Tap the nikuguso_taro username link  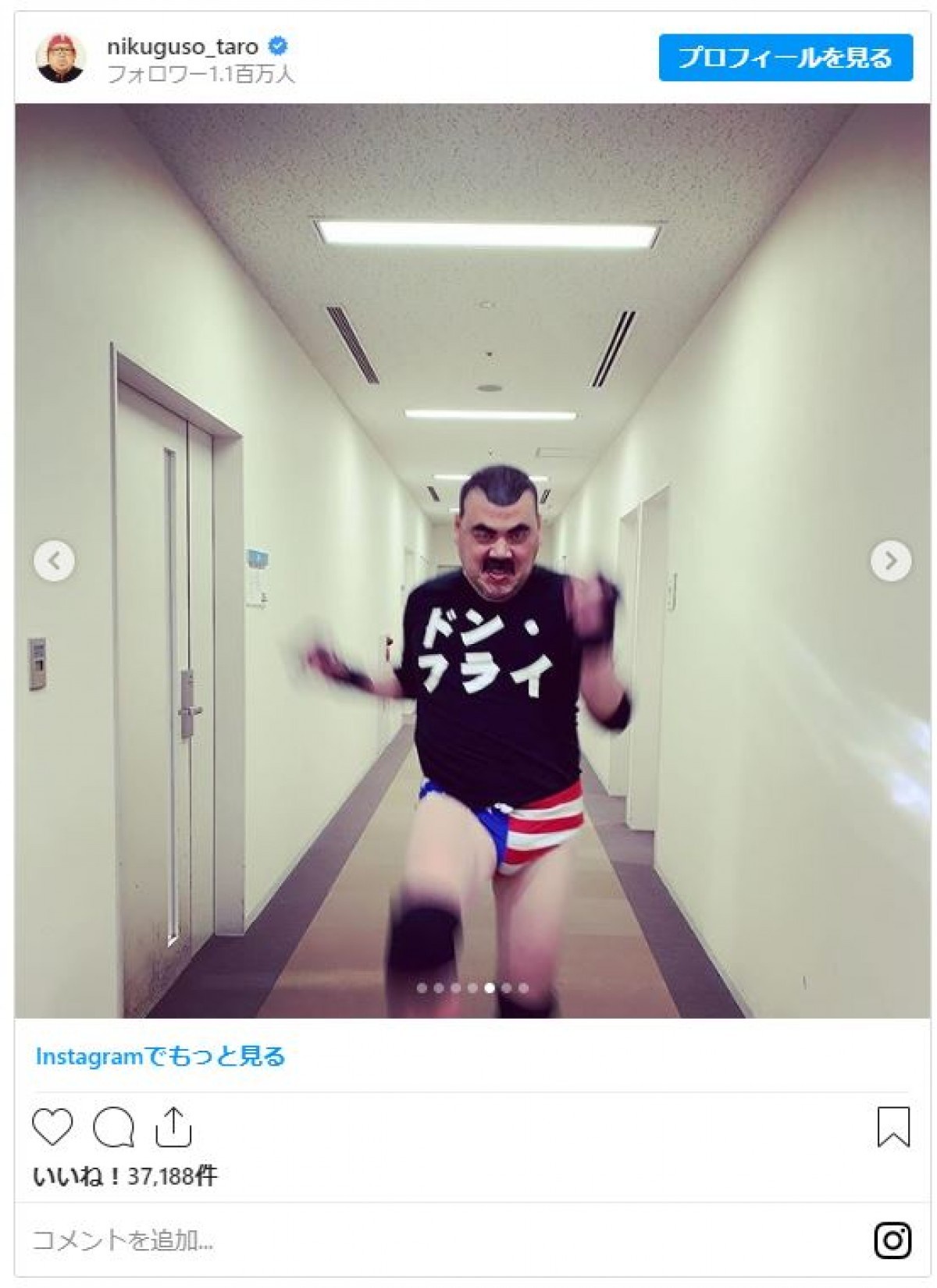182,47
